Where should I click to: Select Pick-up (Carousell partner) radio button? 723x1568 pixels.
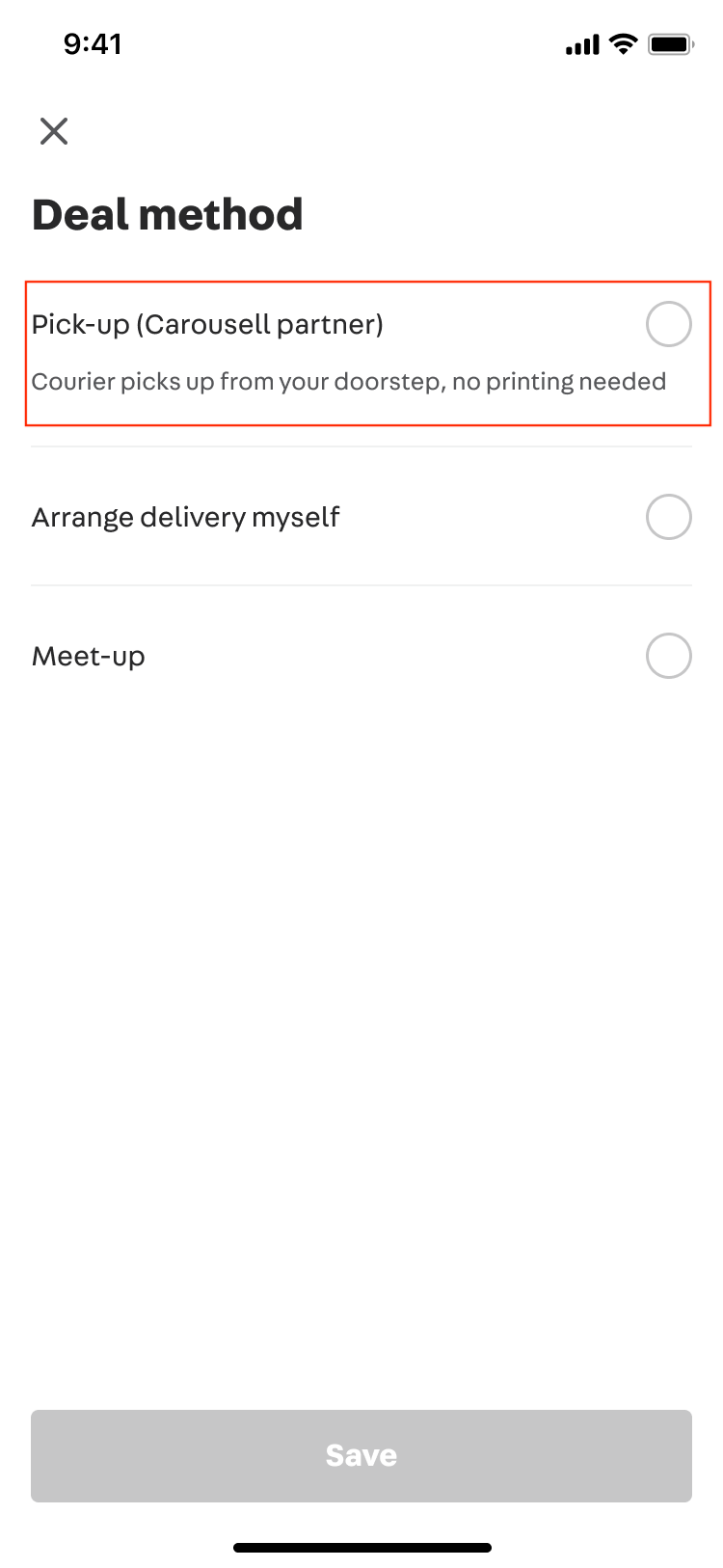[668, 324]
